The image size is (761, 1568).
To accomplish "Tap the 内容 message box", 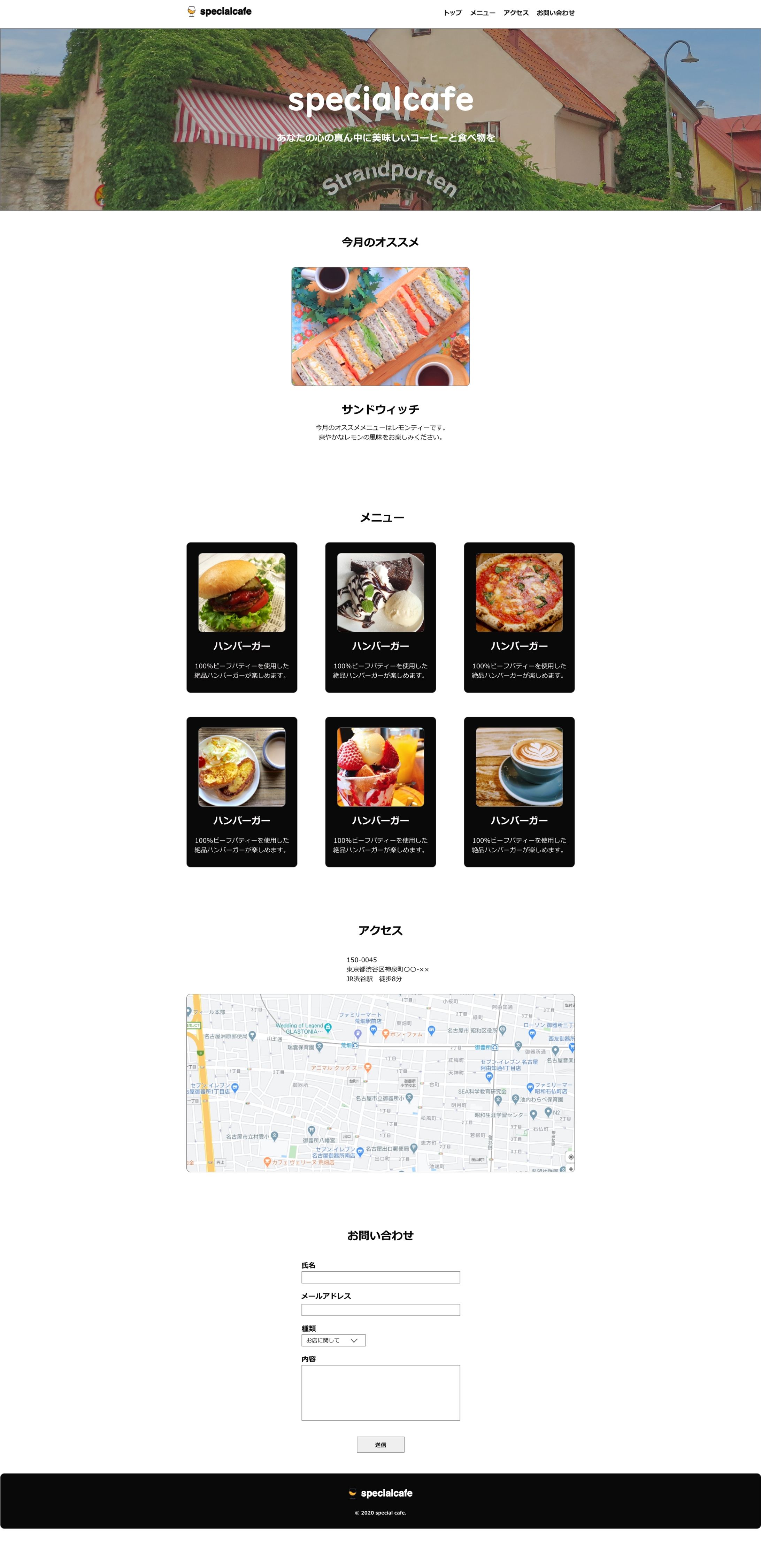I will (380, 1393).
